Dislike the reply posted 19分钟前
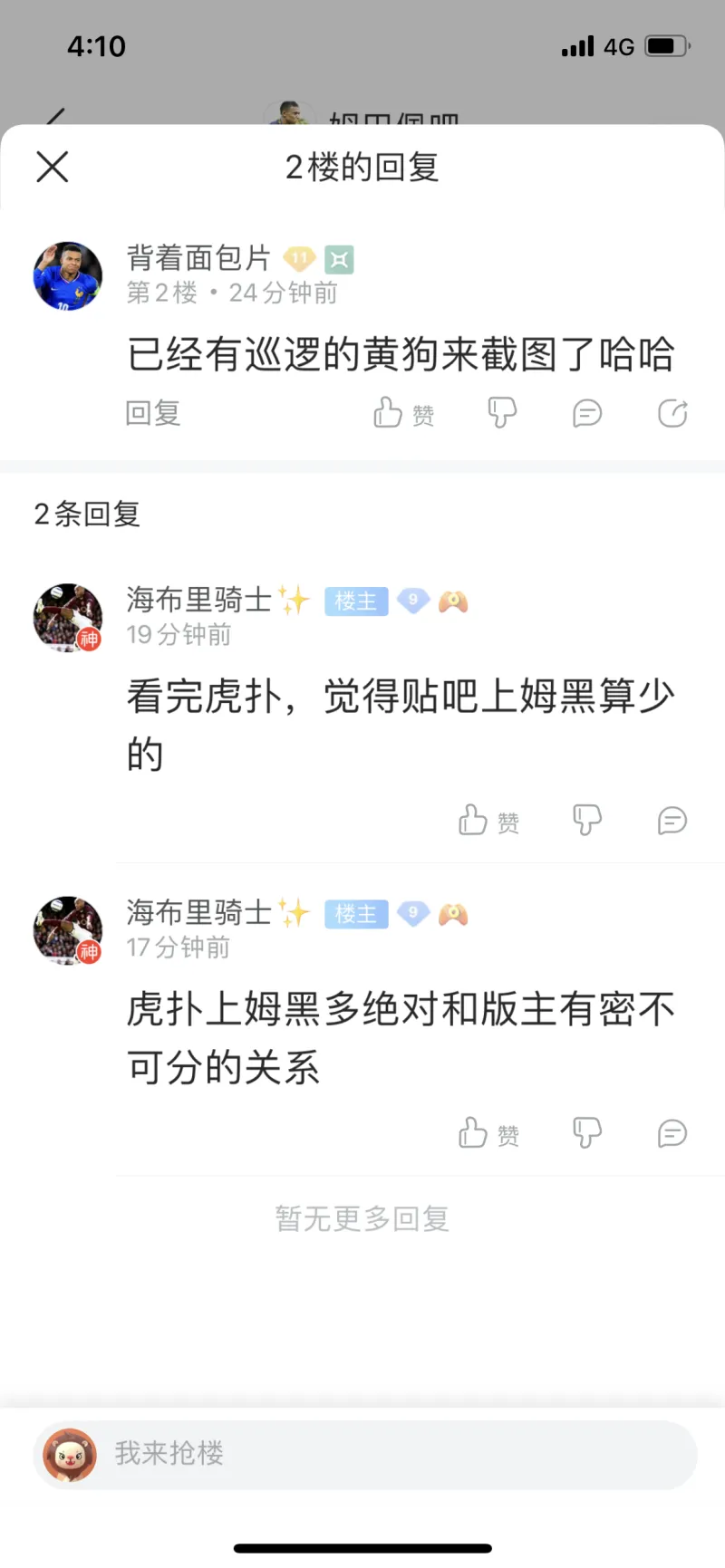The width and height of the screenshot is (725, 1568). [587, 821]
